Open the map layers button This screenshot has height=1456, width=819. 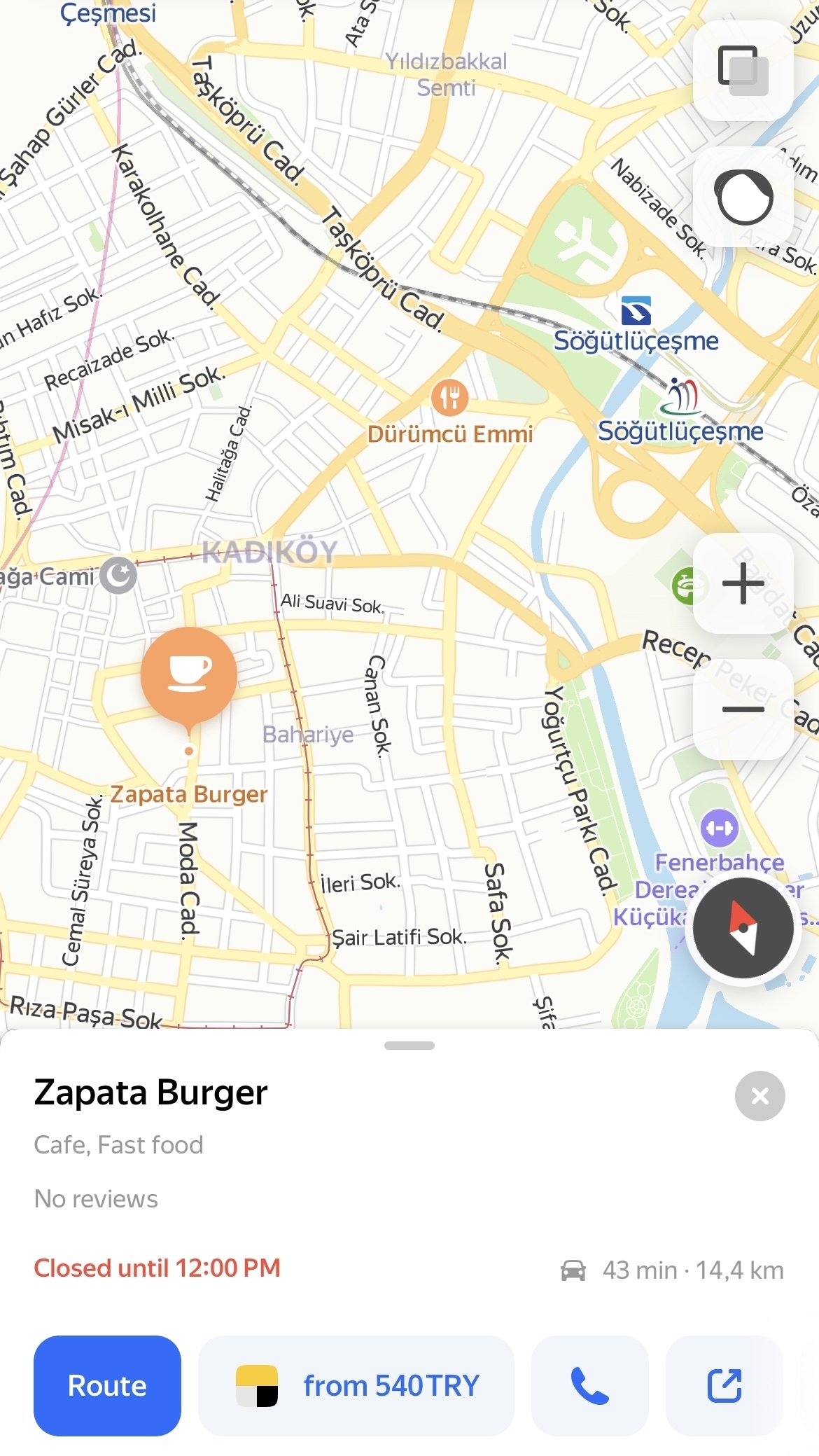pos(743,71)
